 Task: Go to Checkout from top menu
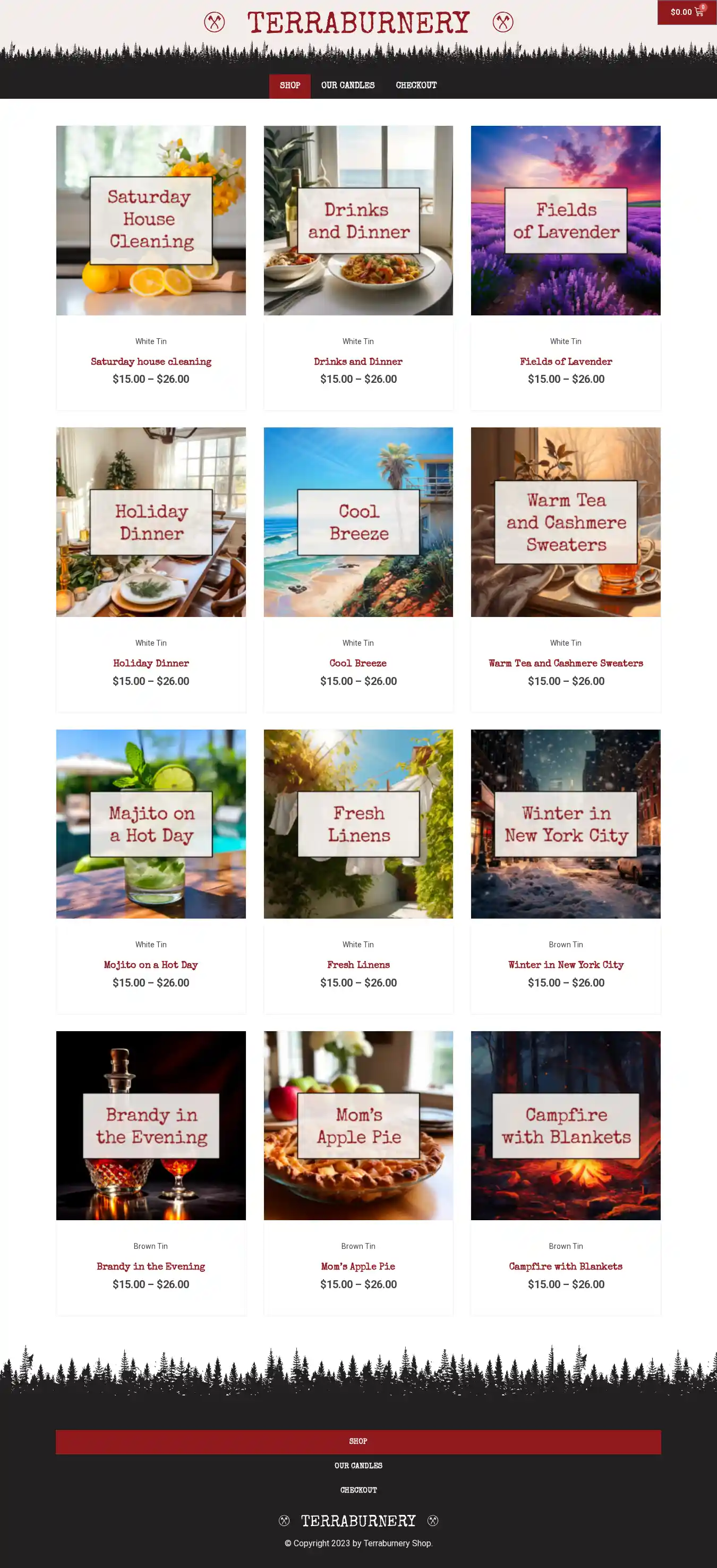click(x=416, y=85)
